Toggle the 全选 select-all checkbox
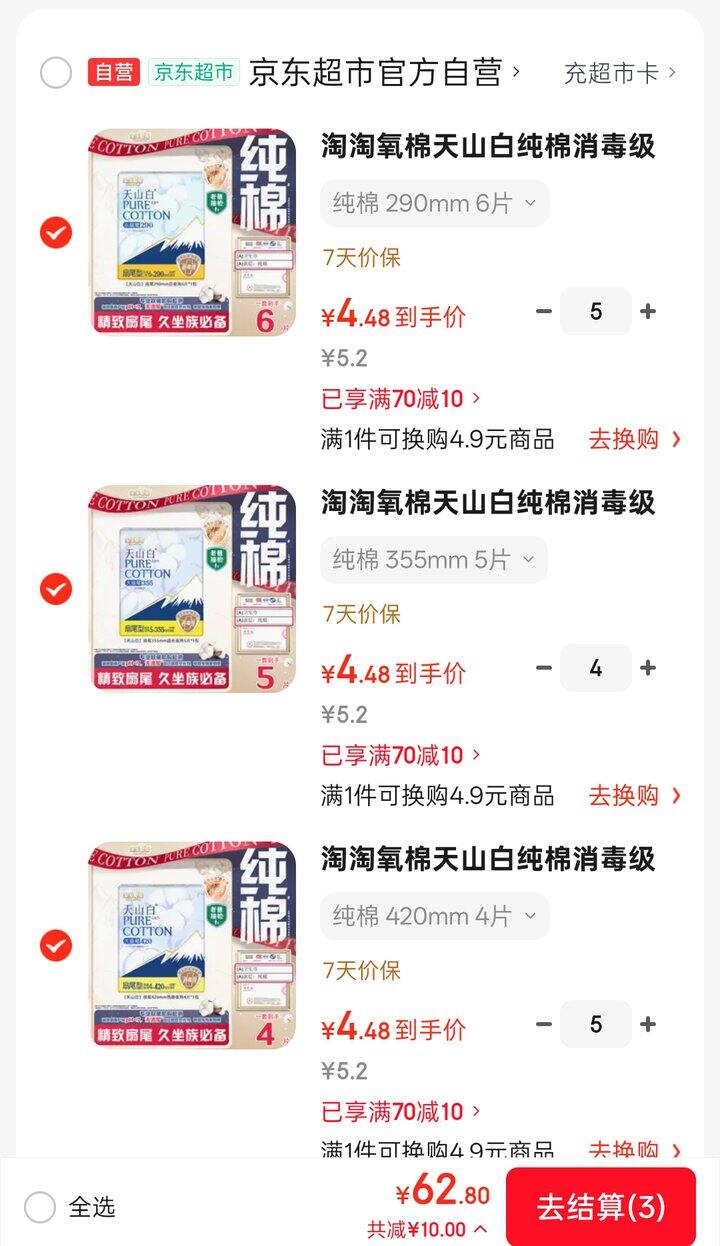720x1246 pixels. pyautogui.click(x=40, y=1207)
